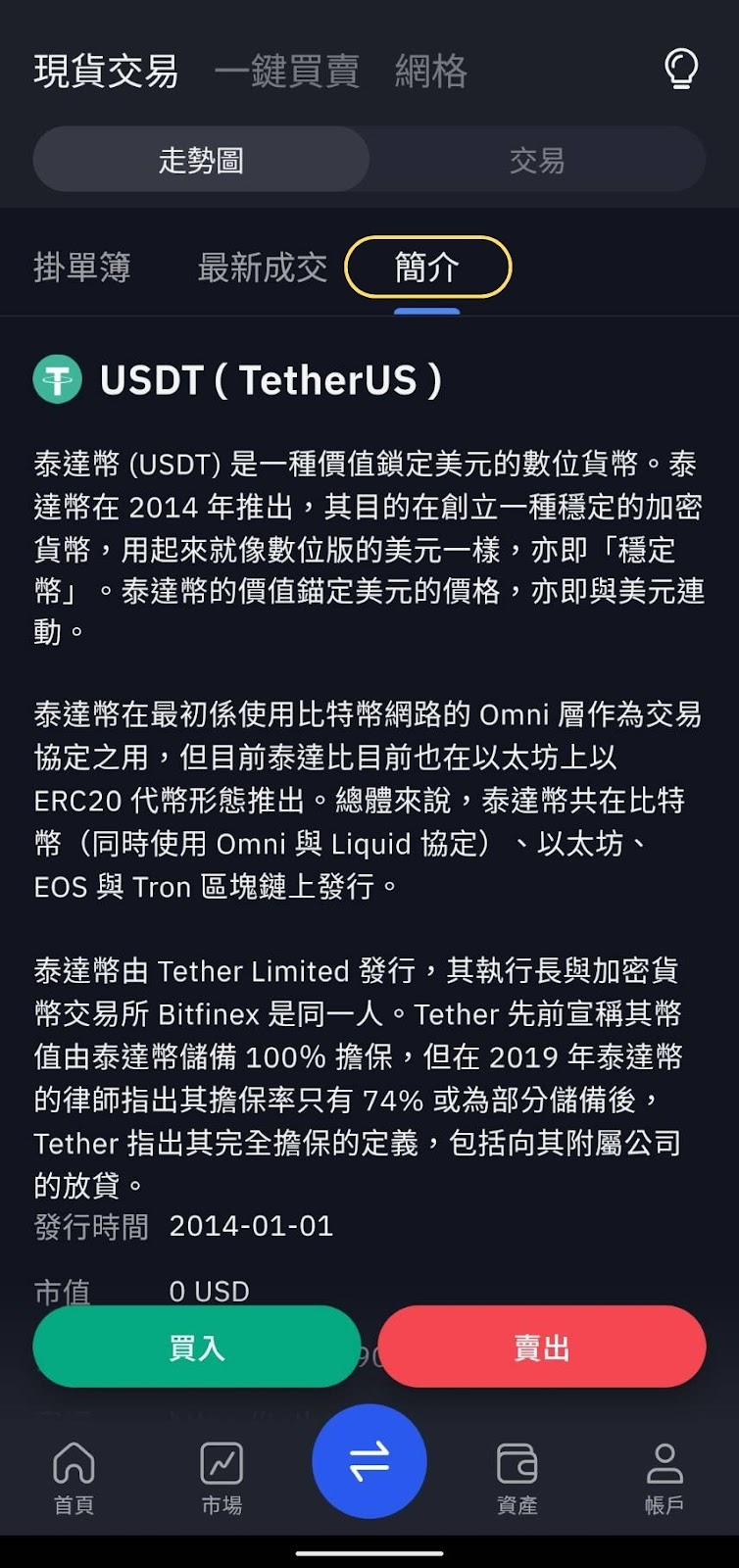Tap the red 賣出 button

click(x=542, y=1347)
